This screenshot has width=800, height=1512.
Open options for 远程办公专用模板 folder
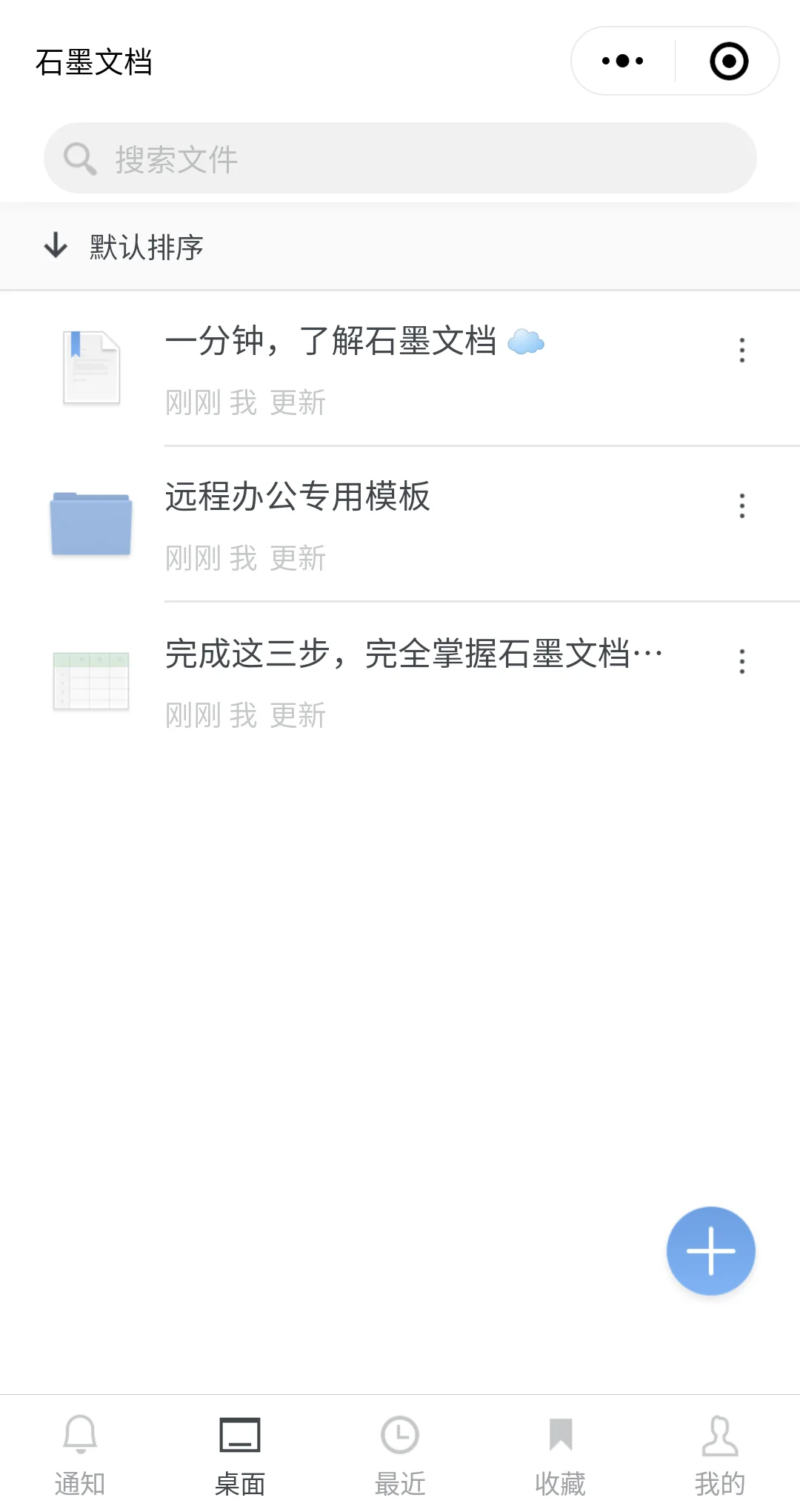pos(741,505)
